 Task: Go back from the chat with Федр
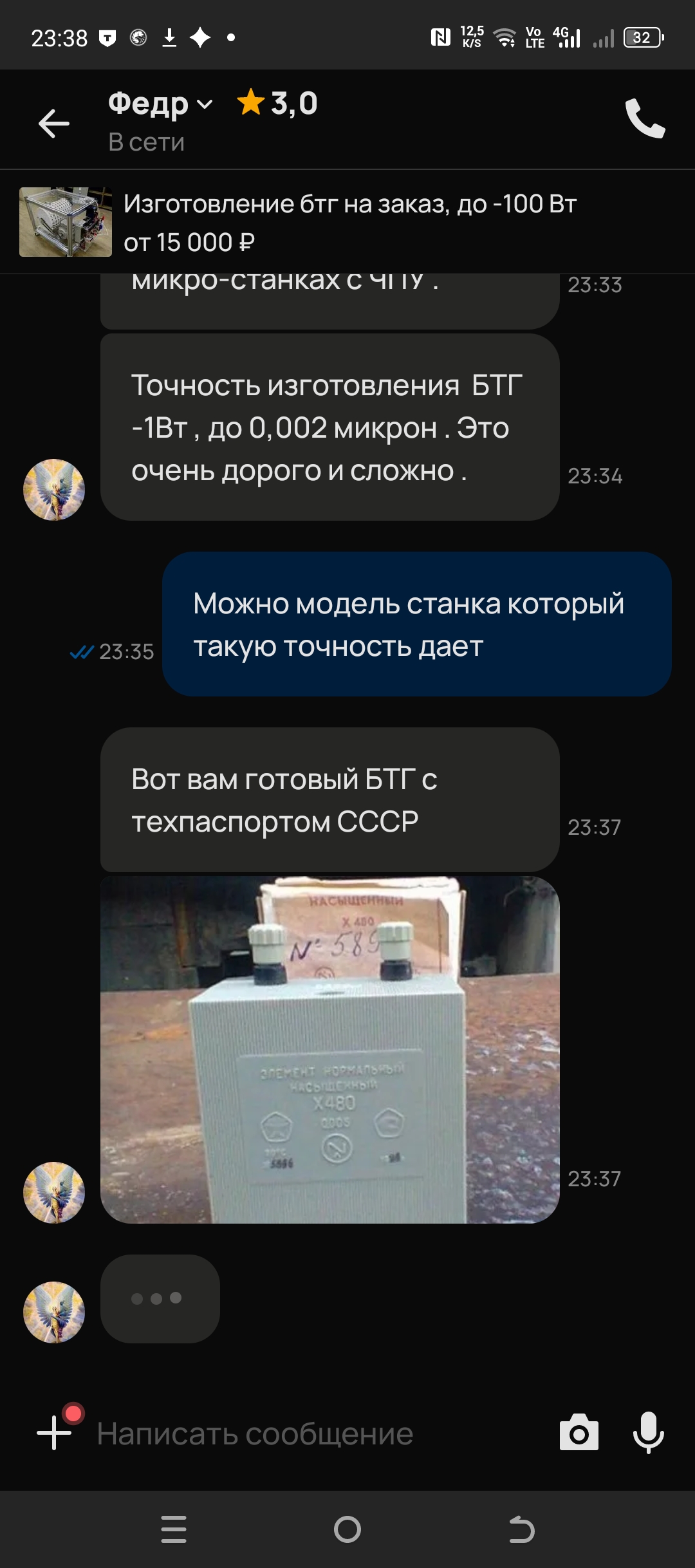coord(54,123)
